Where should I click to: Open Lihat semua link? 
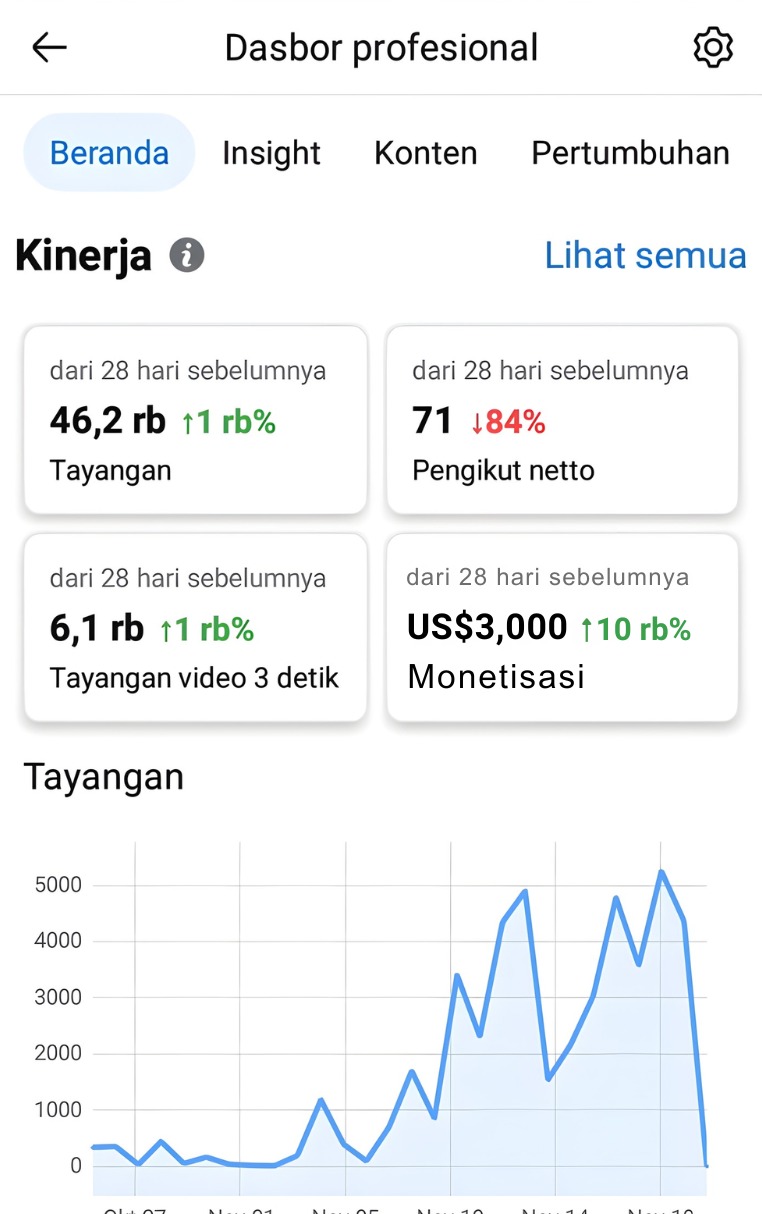[645, 256]
